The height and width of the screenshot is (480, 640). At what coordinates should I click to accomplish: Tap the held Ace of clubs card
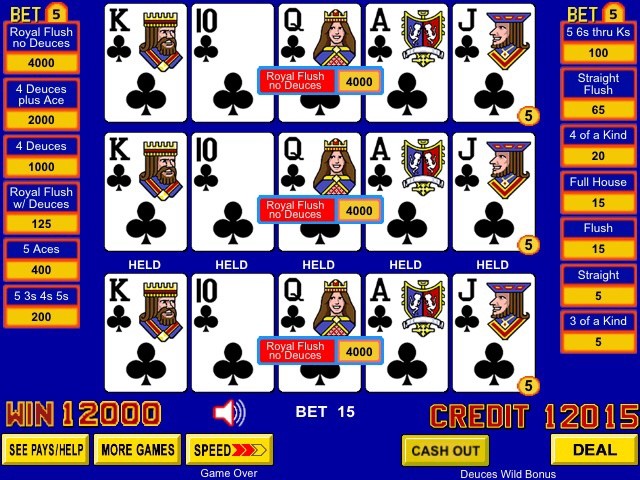pos(405,310)
